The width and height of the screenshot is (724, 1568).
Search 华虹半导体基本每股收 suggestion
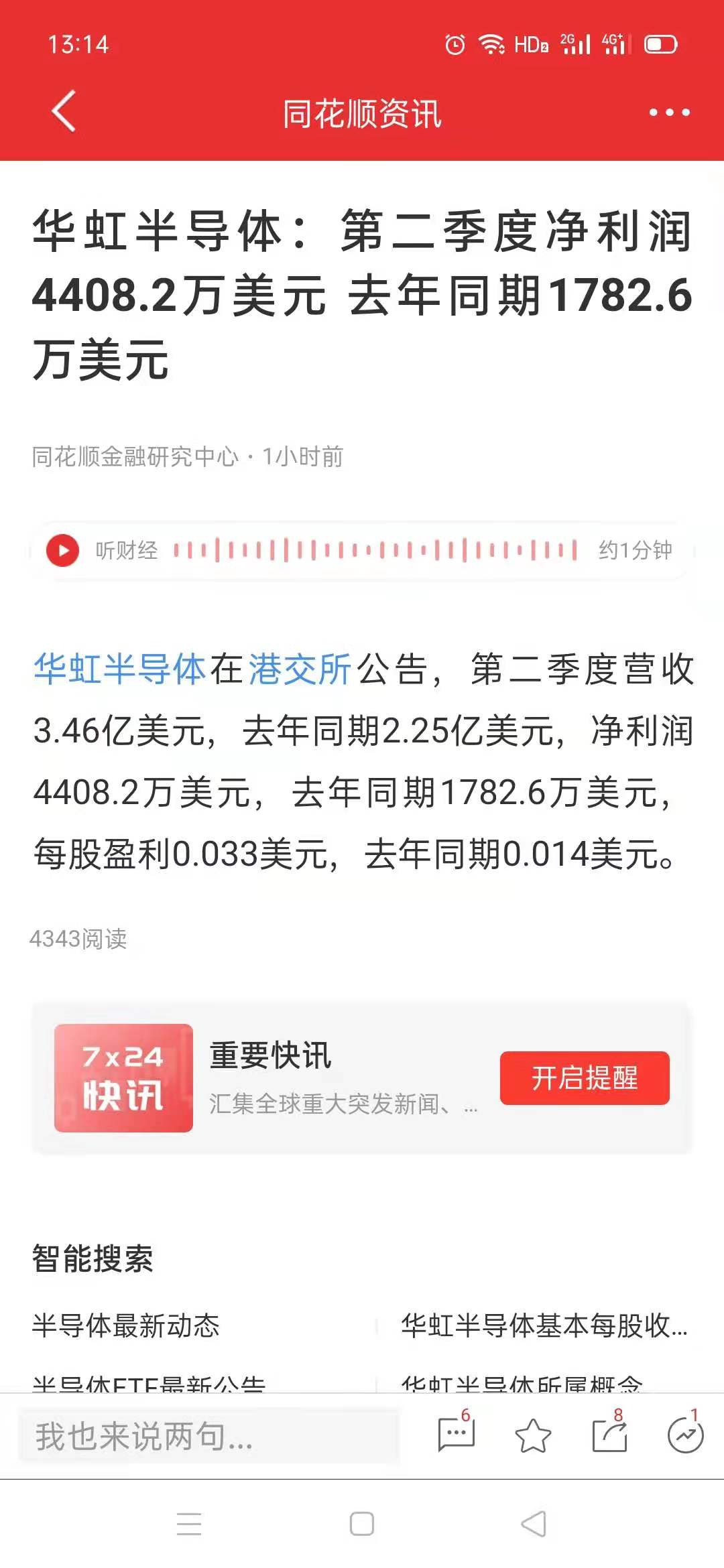[544, 1325]
